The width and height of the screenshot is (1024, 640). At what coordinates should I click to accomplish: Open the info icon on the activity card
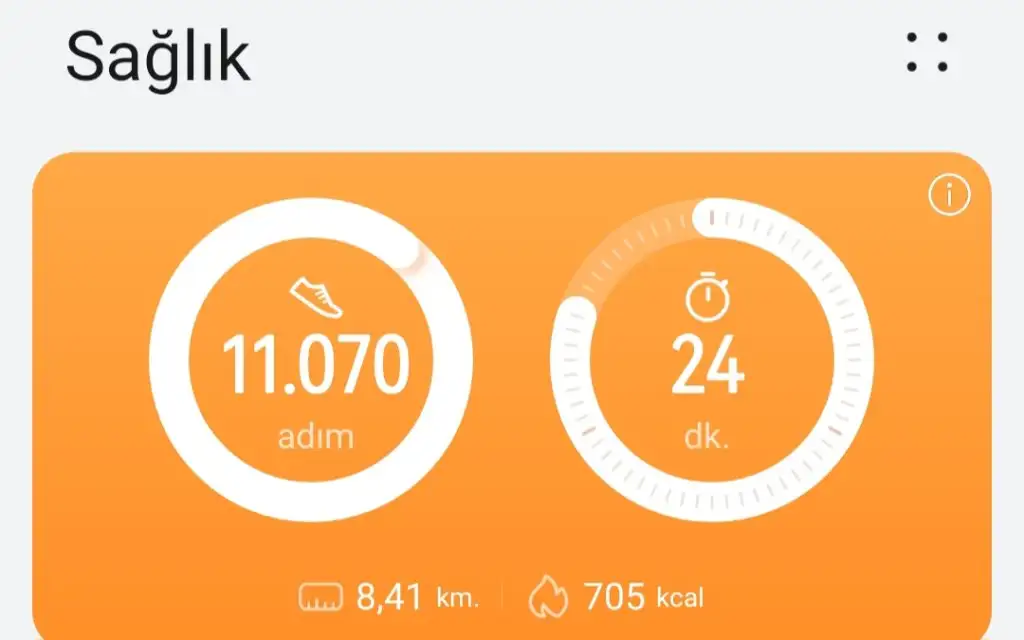pyautogui.click(x=949, y=196)
